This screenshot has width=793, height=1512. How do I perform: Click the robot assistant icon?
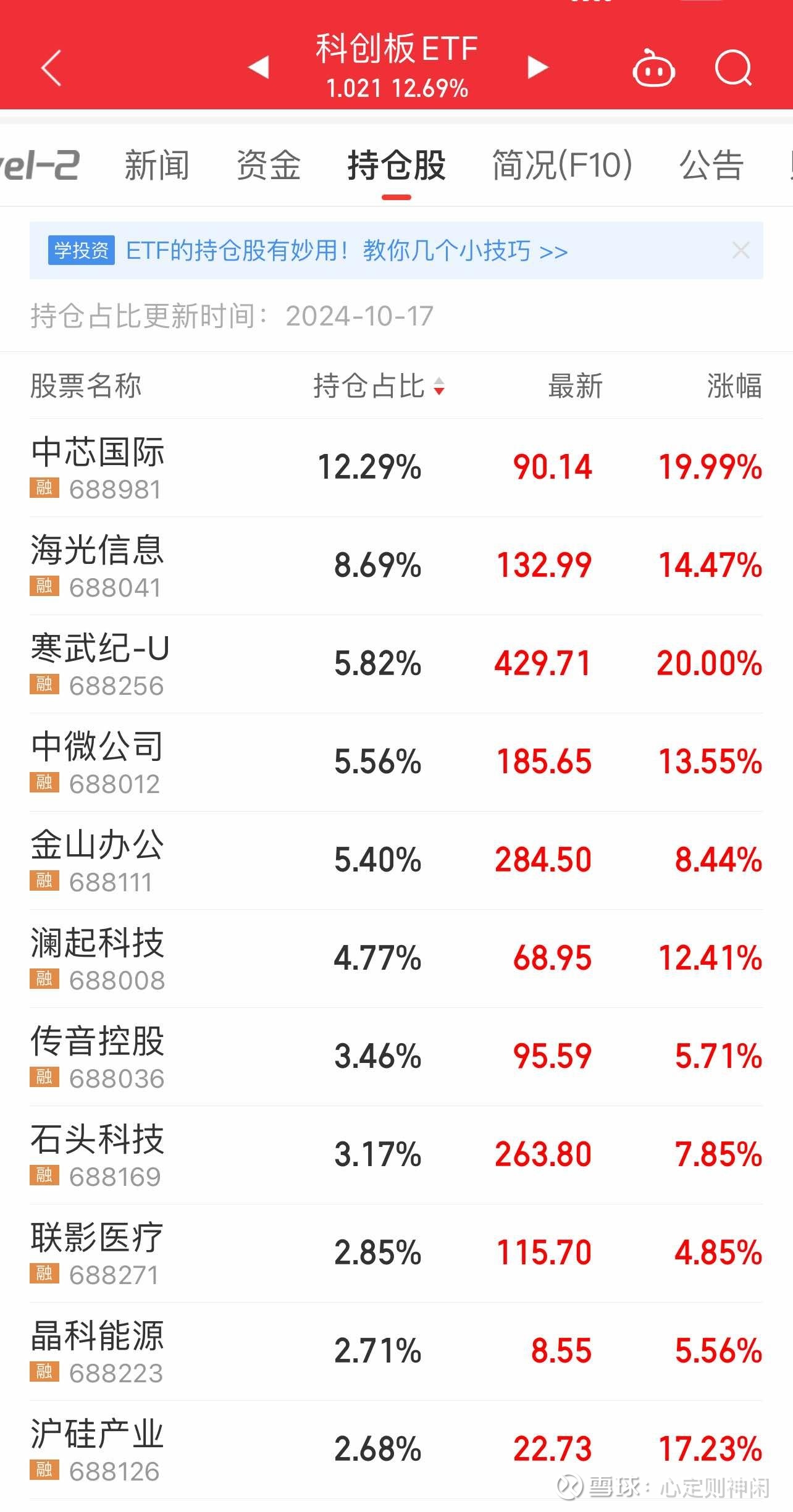point(653,68)
